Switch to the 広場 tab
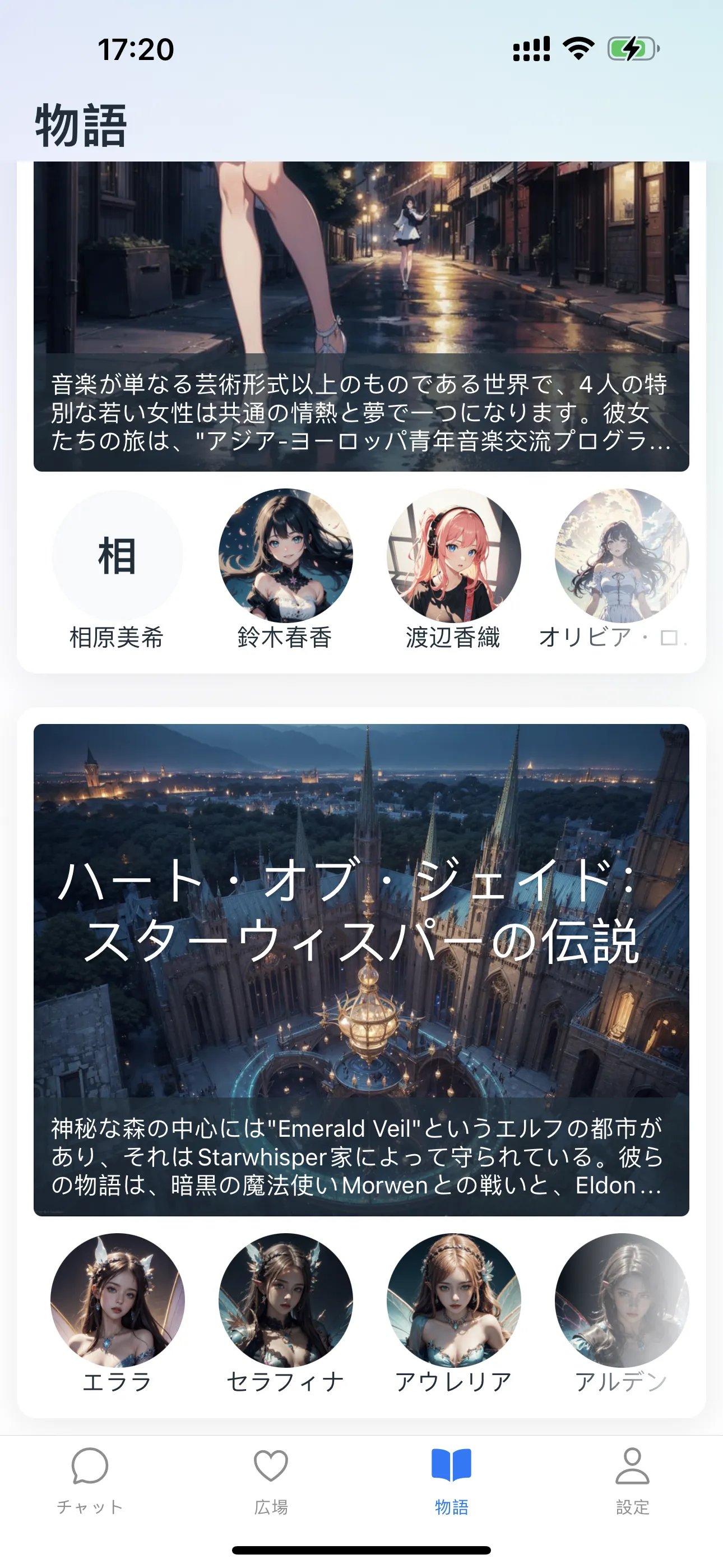723x1568 pixels. click(271, 1479)
